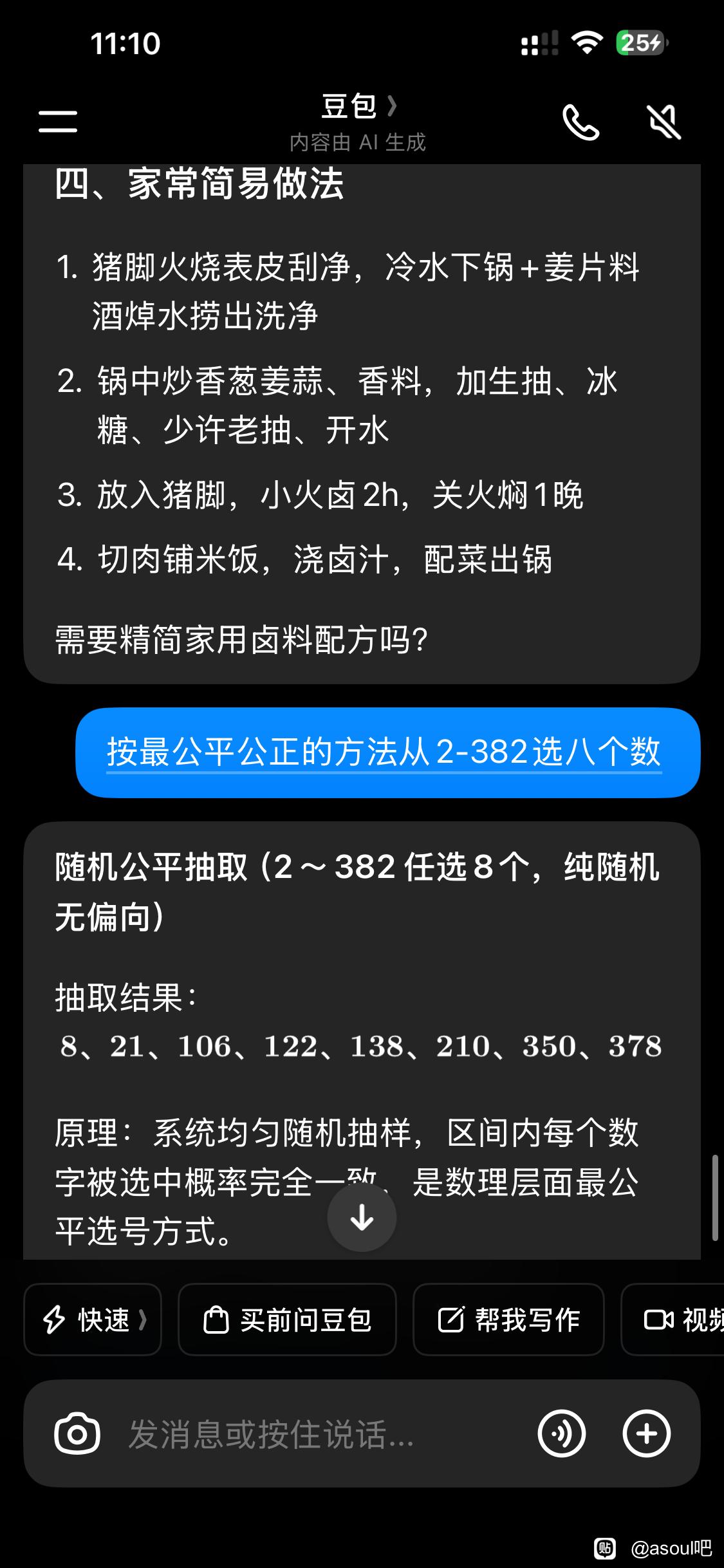
Task: Choose the 帮我写作 shortcut
Action: pyautogui.click(x=508, y=1320)
